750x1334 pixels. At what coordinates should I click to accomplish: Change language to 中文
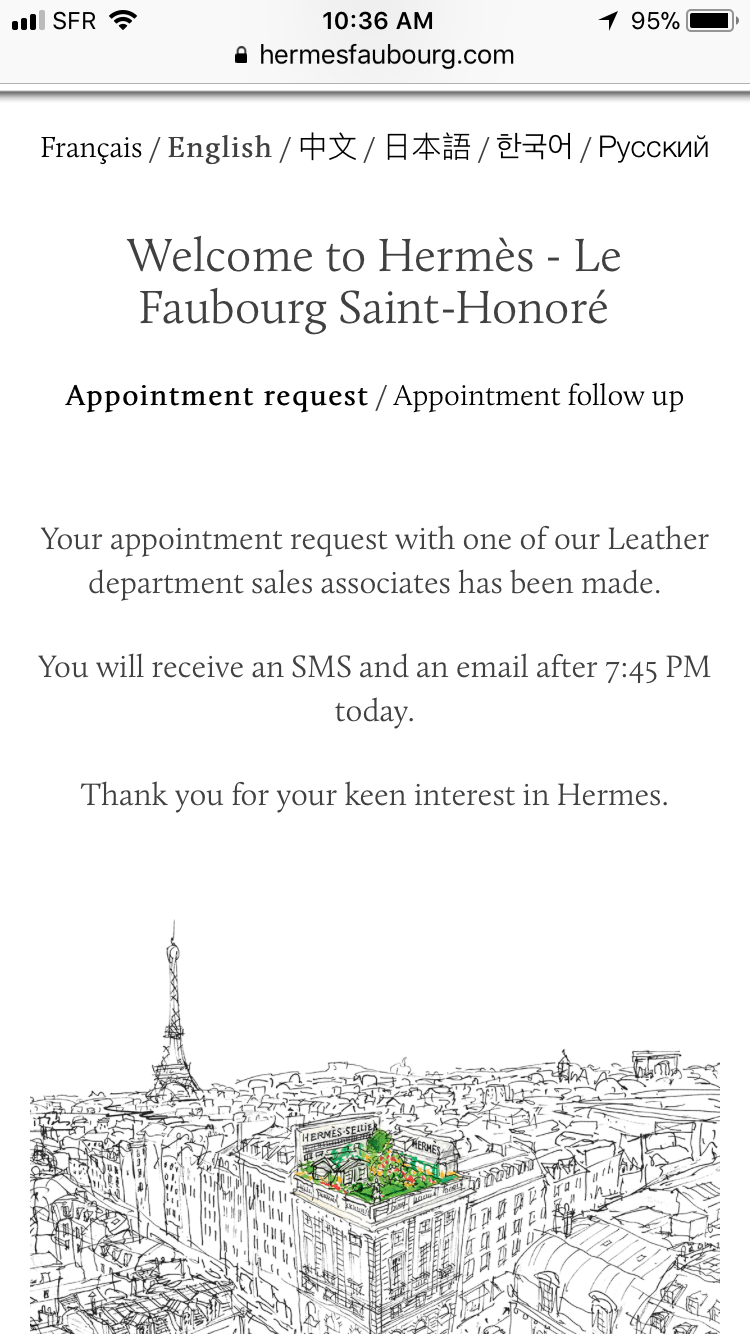(x=328, y=147)
